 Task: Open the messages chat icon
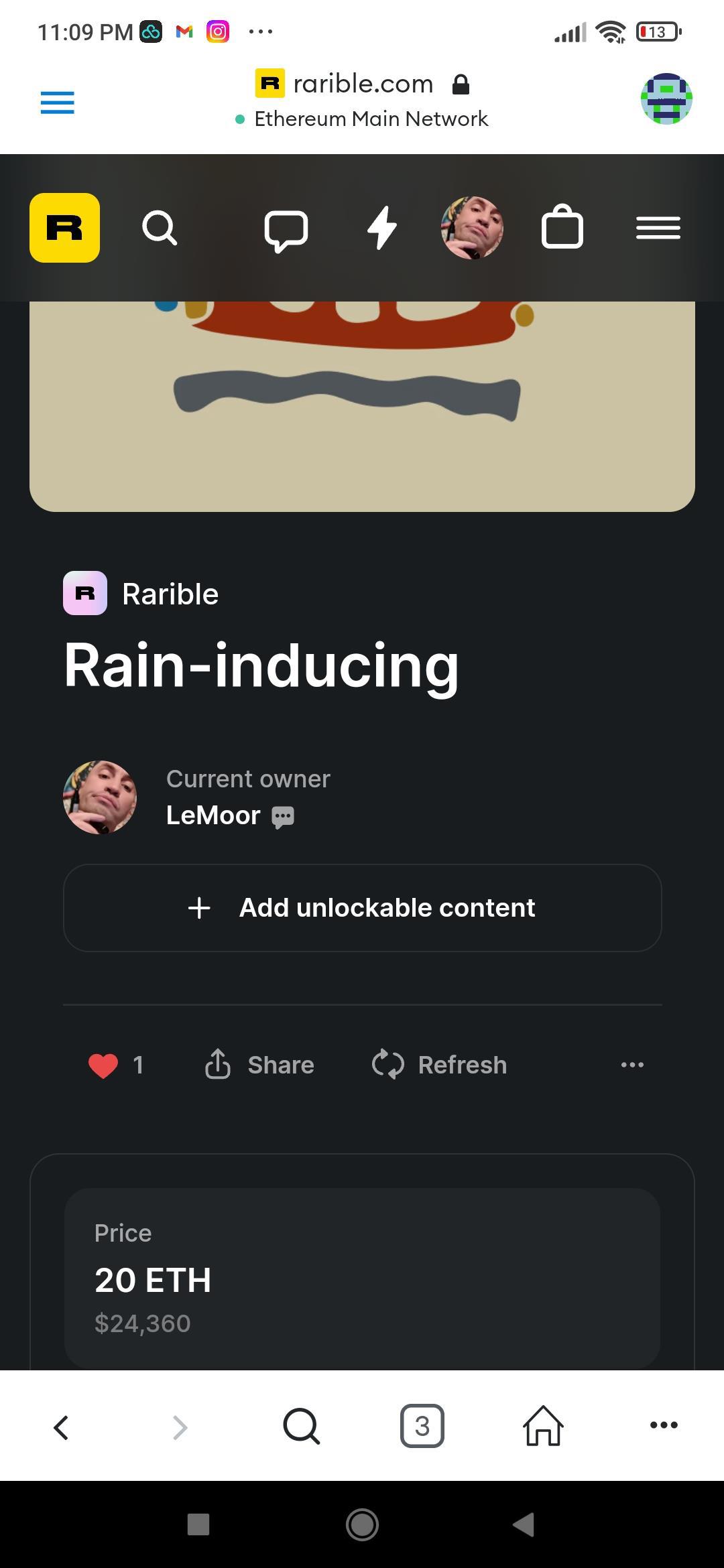tap(286, 230)
